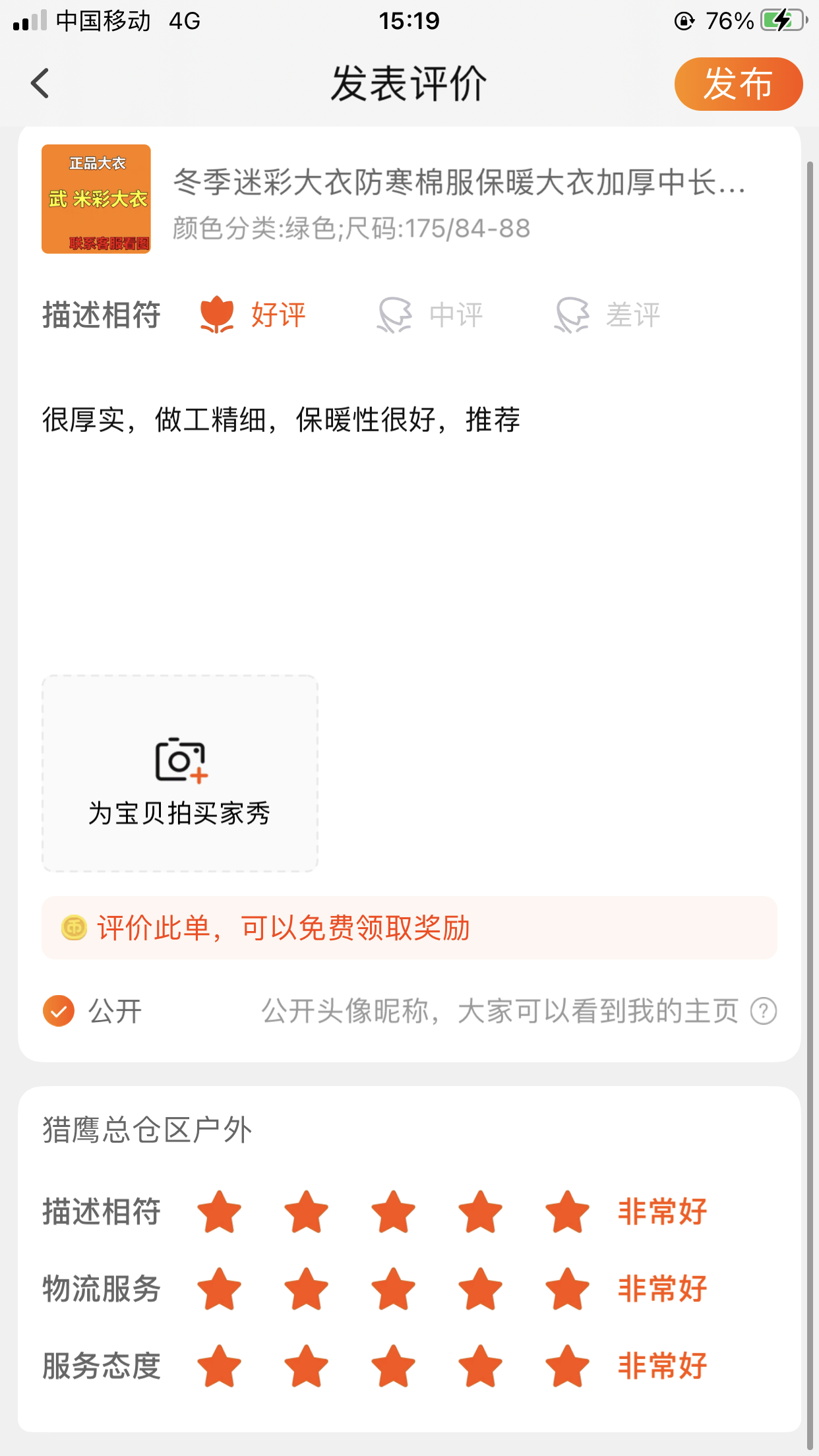
Task: Open the free reward banner
Action: (x=409, y=928)
